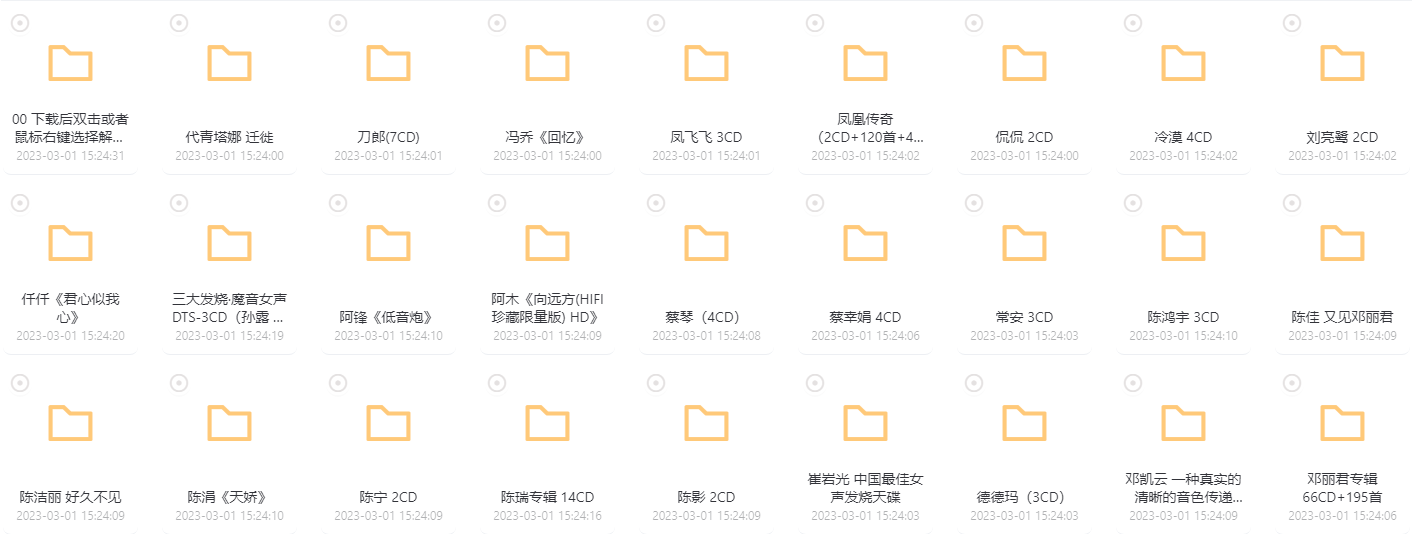Open the 刘亮鹭 2CD folder

coord(1342,64)
